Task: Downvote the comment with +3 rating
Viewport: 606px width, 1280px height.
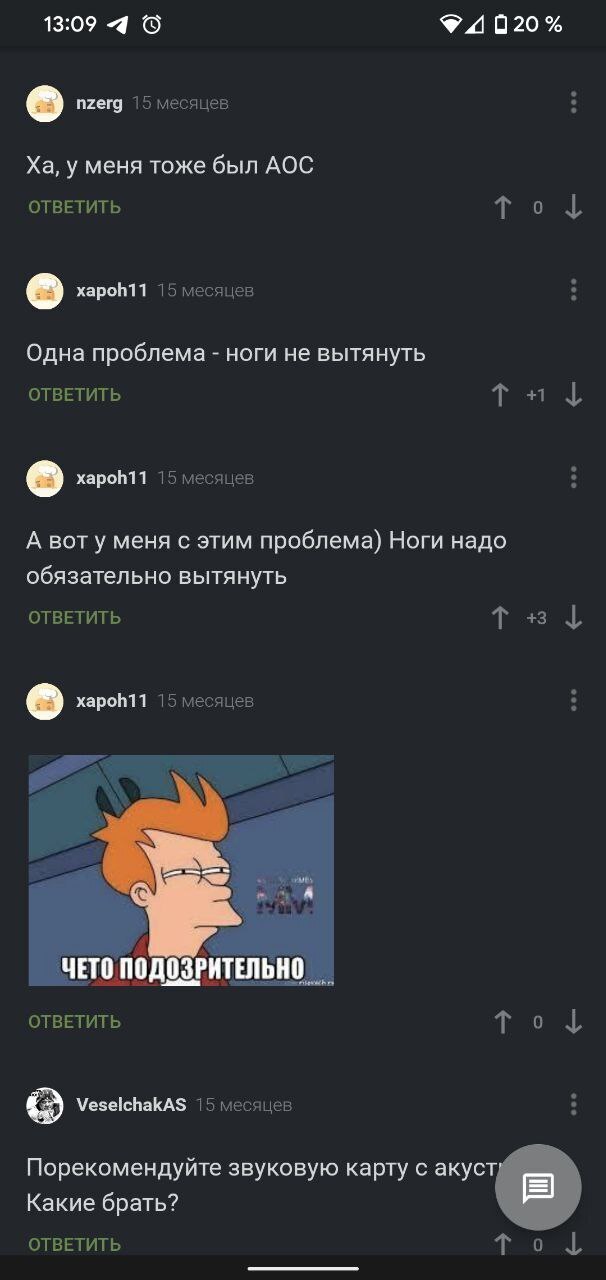Action: (x=573, y=617)
